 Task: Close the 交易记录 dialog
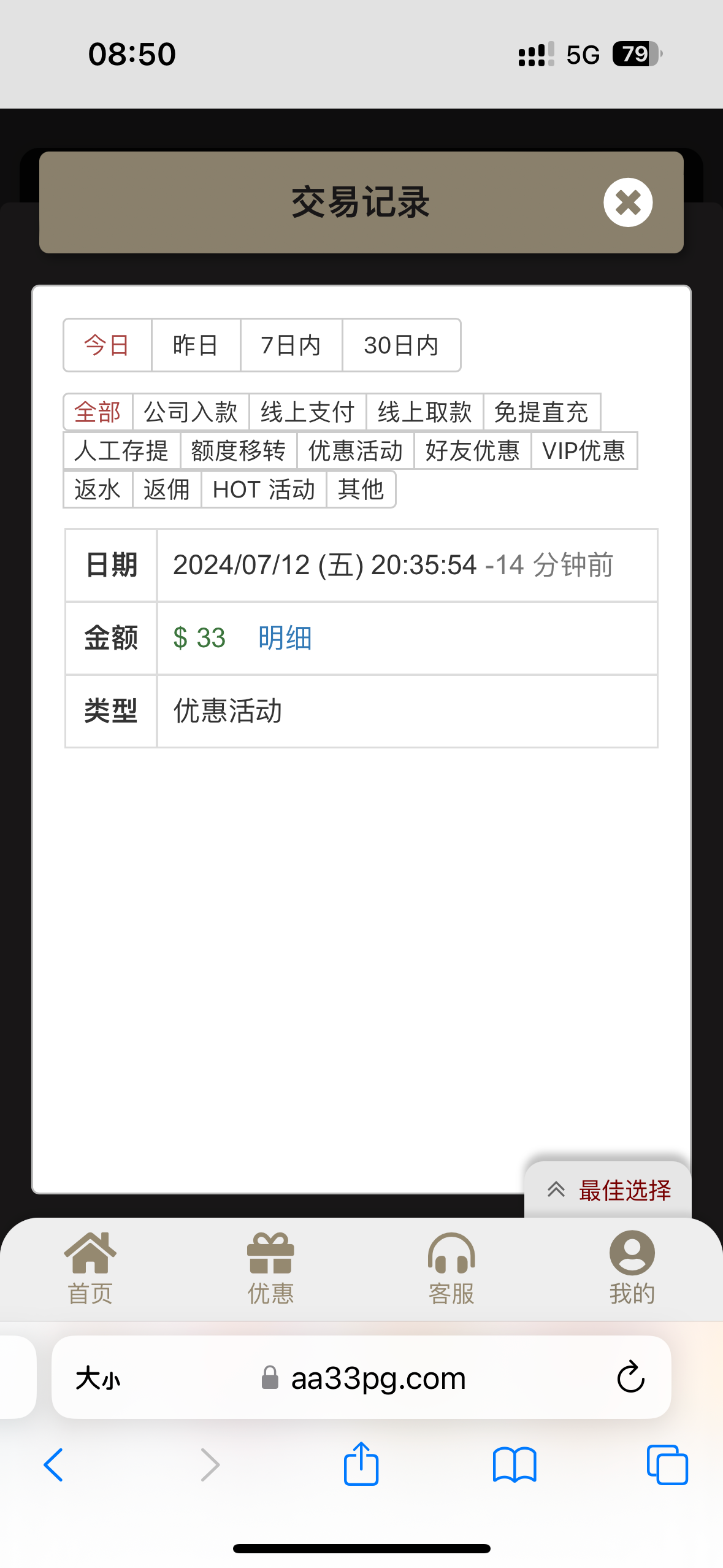point(627,202)
